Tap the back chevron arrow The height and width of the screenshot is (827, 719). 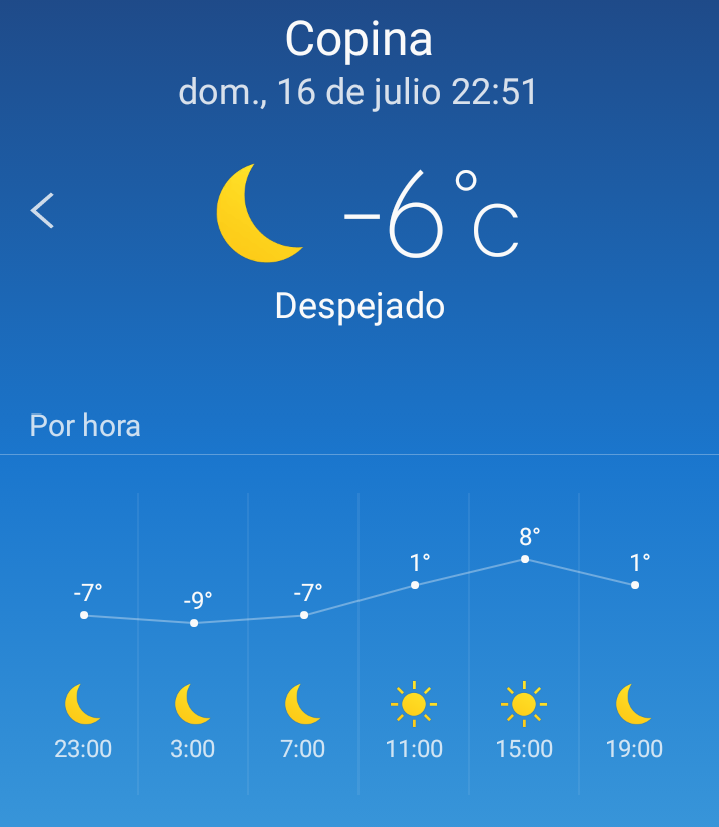point(42,210)
